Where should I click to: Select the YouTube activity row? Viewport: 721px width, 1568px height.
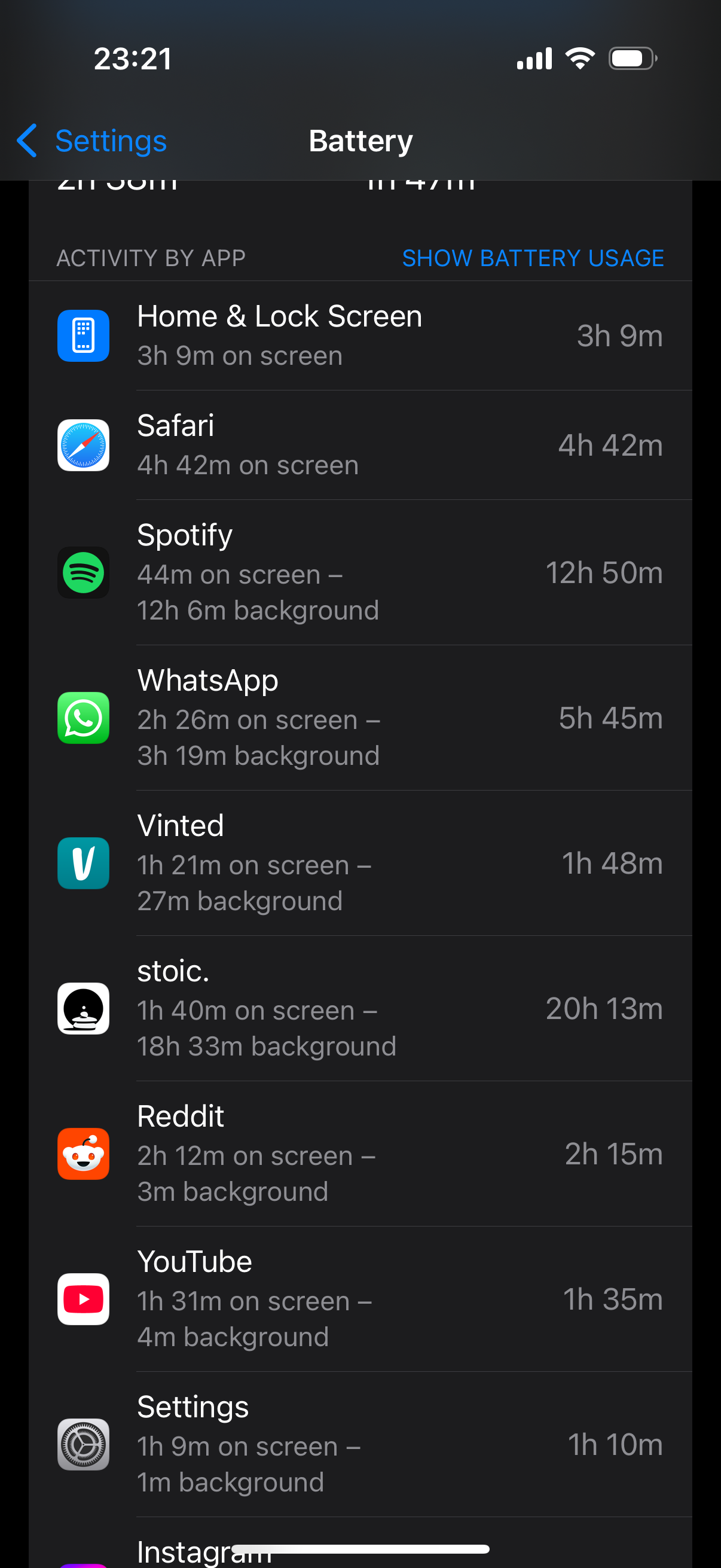coord(360,1299)
